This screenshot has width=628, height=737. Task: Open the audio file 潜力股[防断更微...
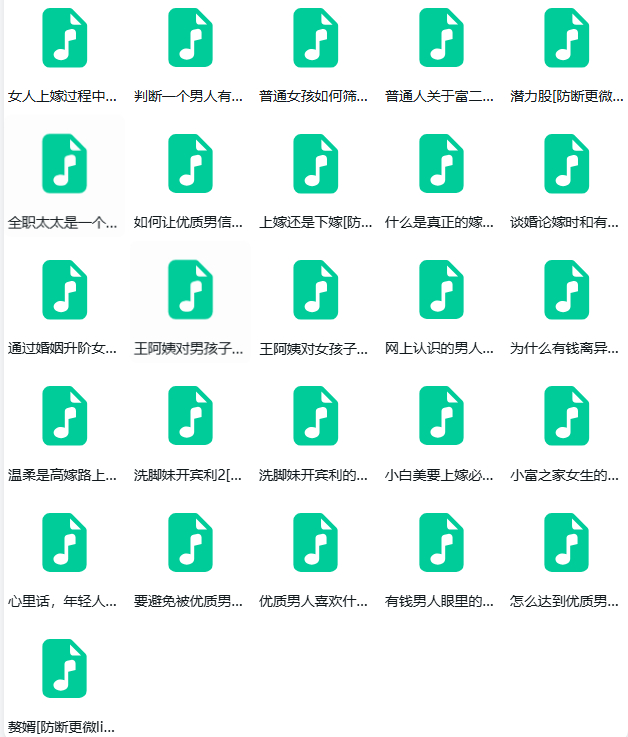566,38
